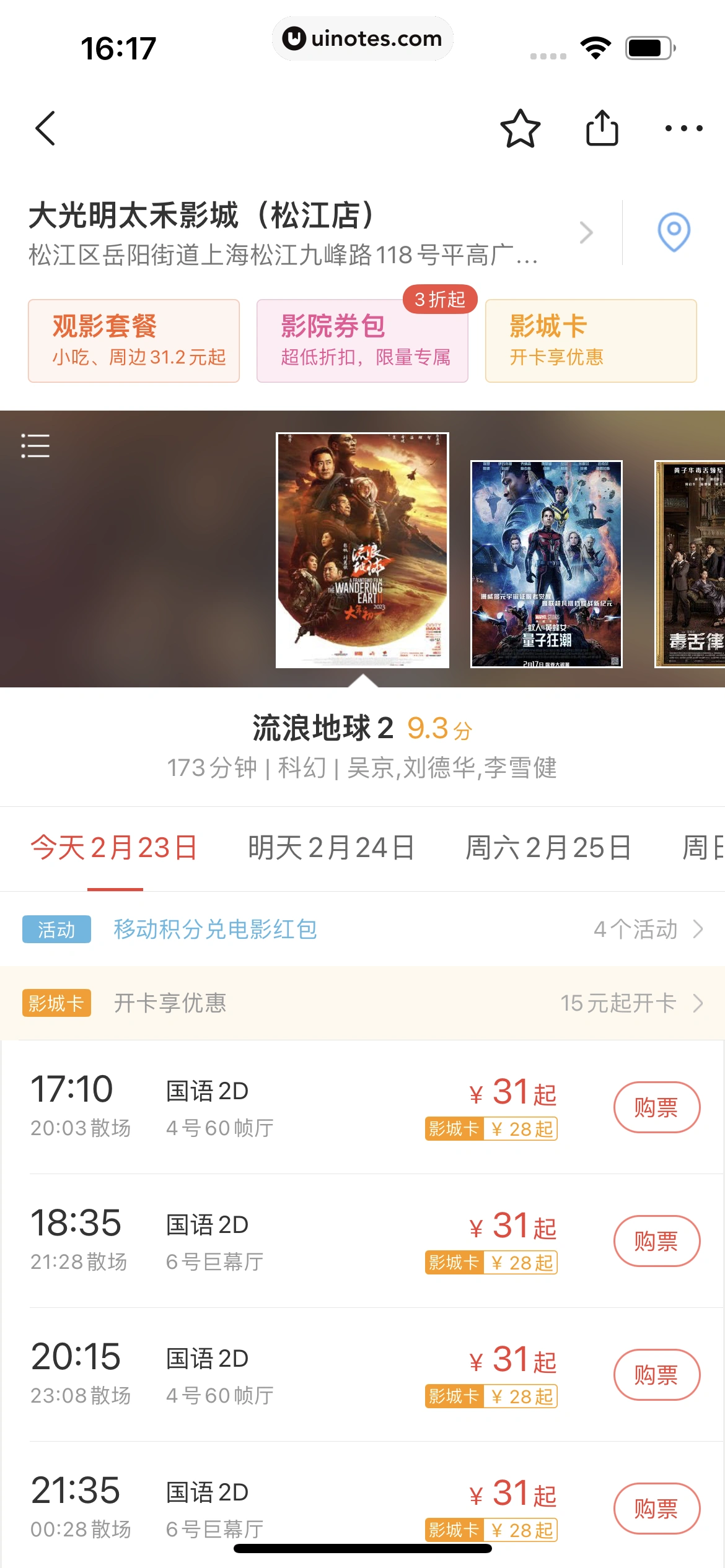Open the three-dot overflow menu

click(x=683, y=128)
